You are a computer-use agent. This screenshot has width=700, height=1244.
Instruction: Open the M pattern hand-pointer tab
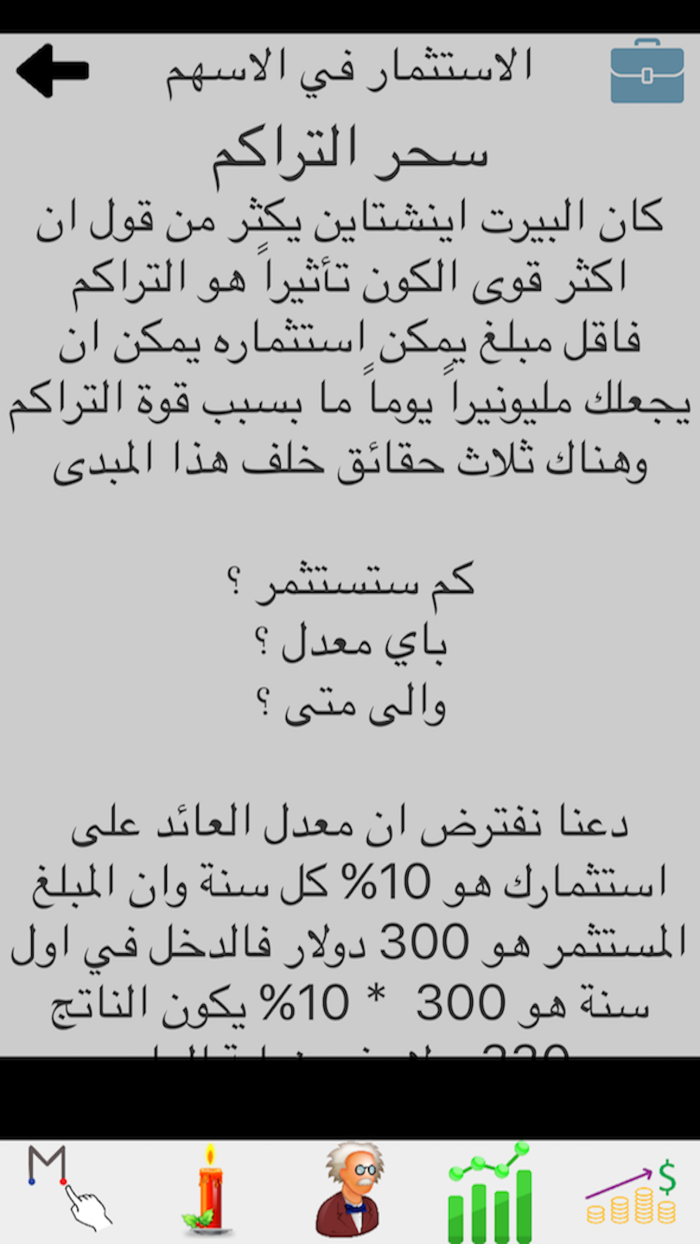(69, 1191)
